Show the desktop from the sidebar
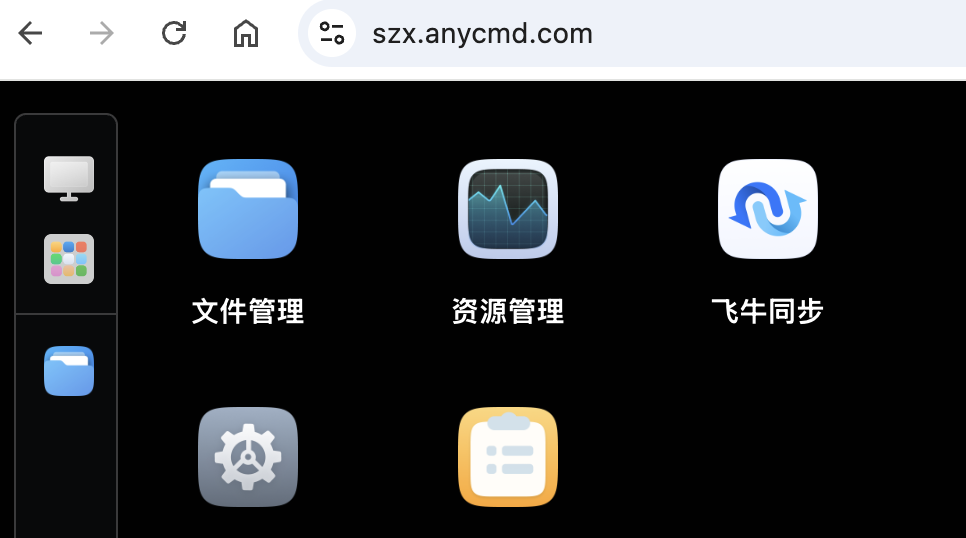This screenshot has height=538, width=966. coord(69,178)
